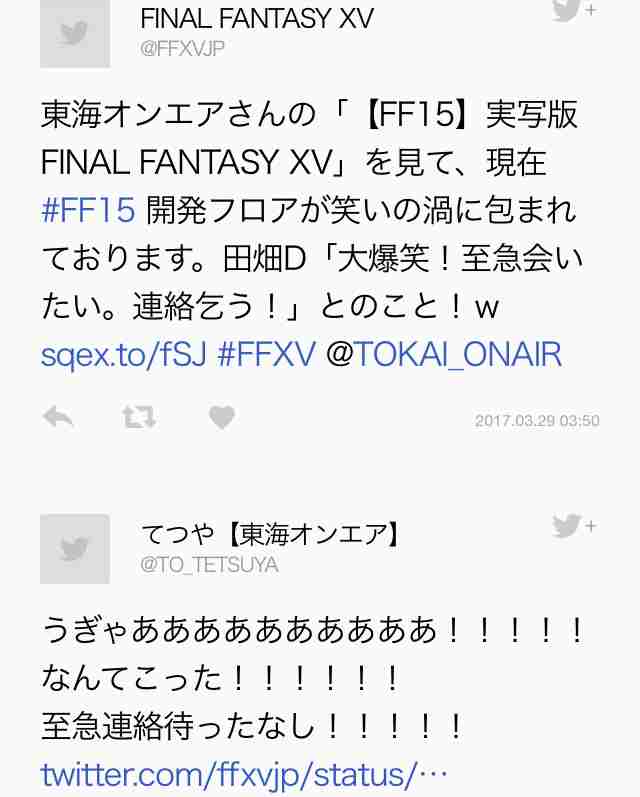Open the twitter.com/ffxvjp/status link
This screenshot has width=640, height=797.
[243, 773]
